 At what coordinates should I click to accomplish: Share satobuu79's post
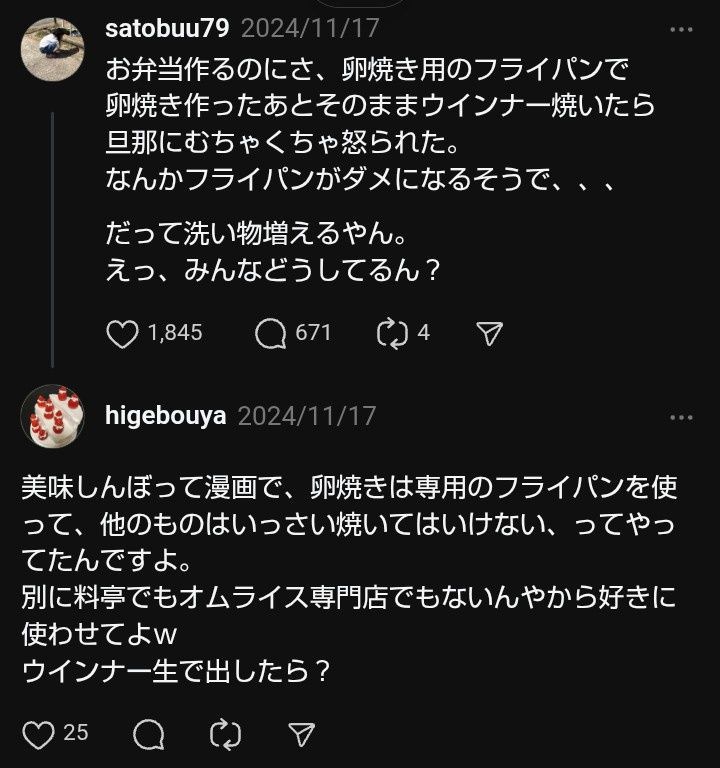click(x=489, y=333)
